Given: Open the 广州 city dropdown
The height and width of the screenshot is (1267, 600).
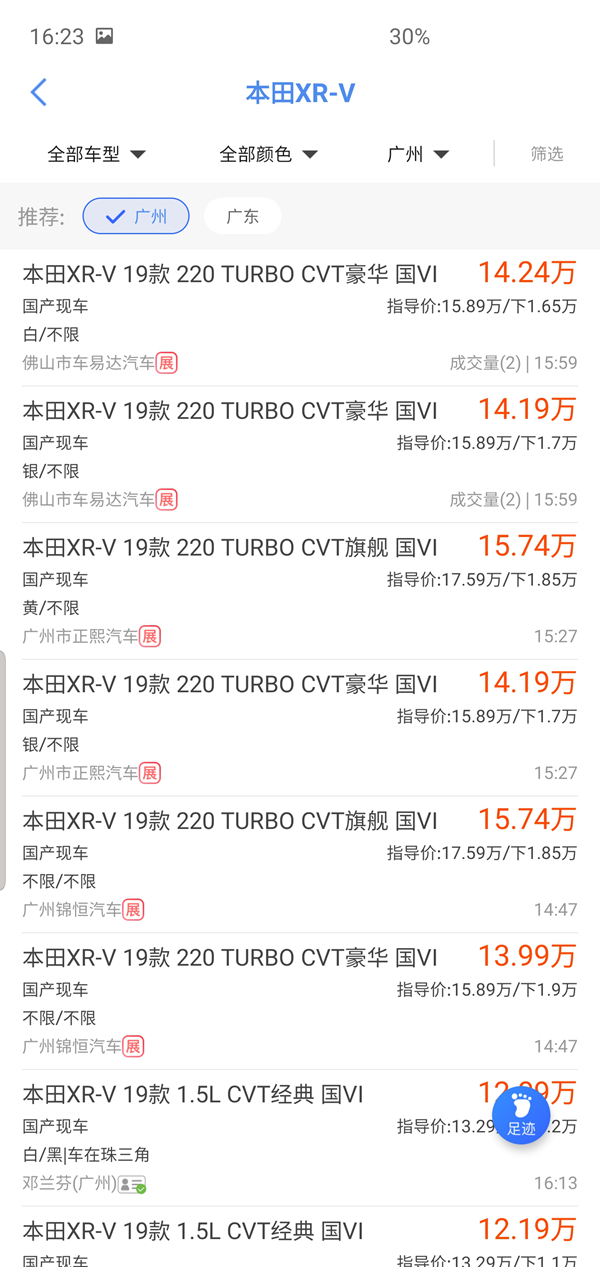Looking at the screenshot, I should pos(418,154).
